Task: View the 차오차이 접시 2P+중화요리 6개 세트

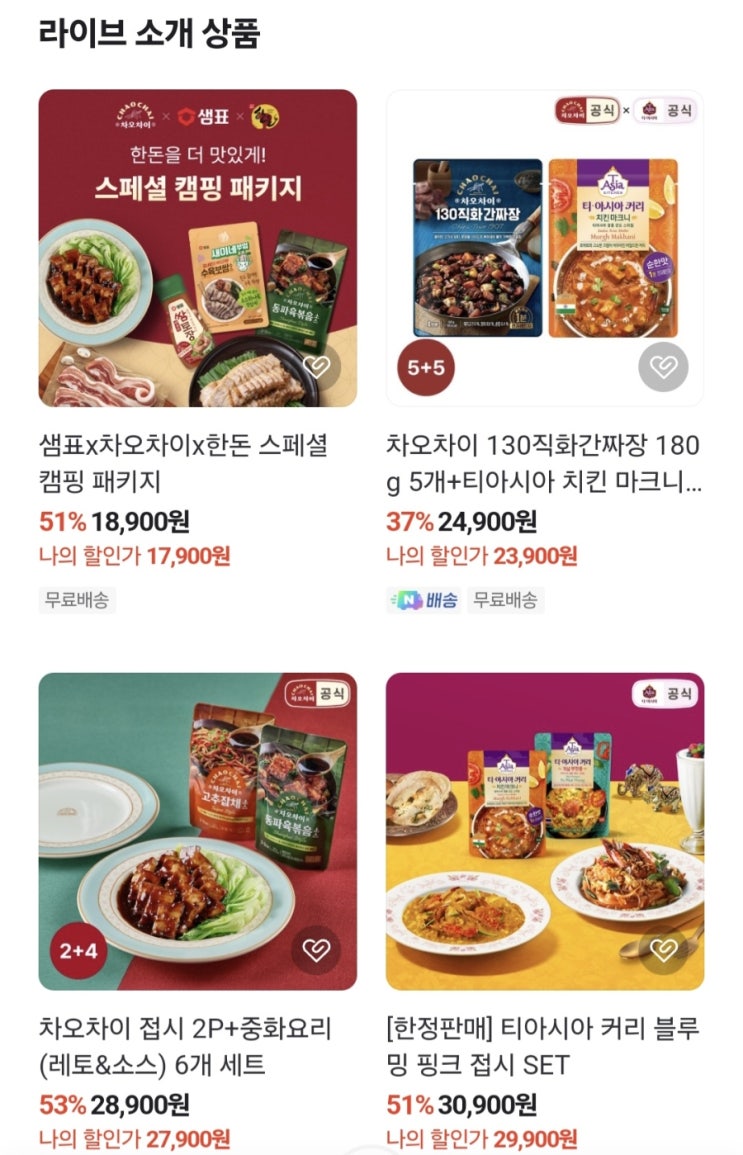Action: point(197,830)
